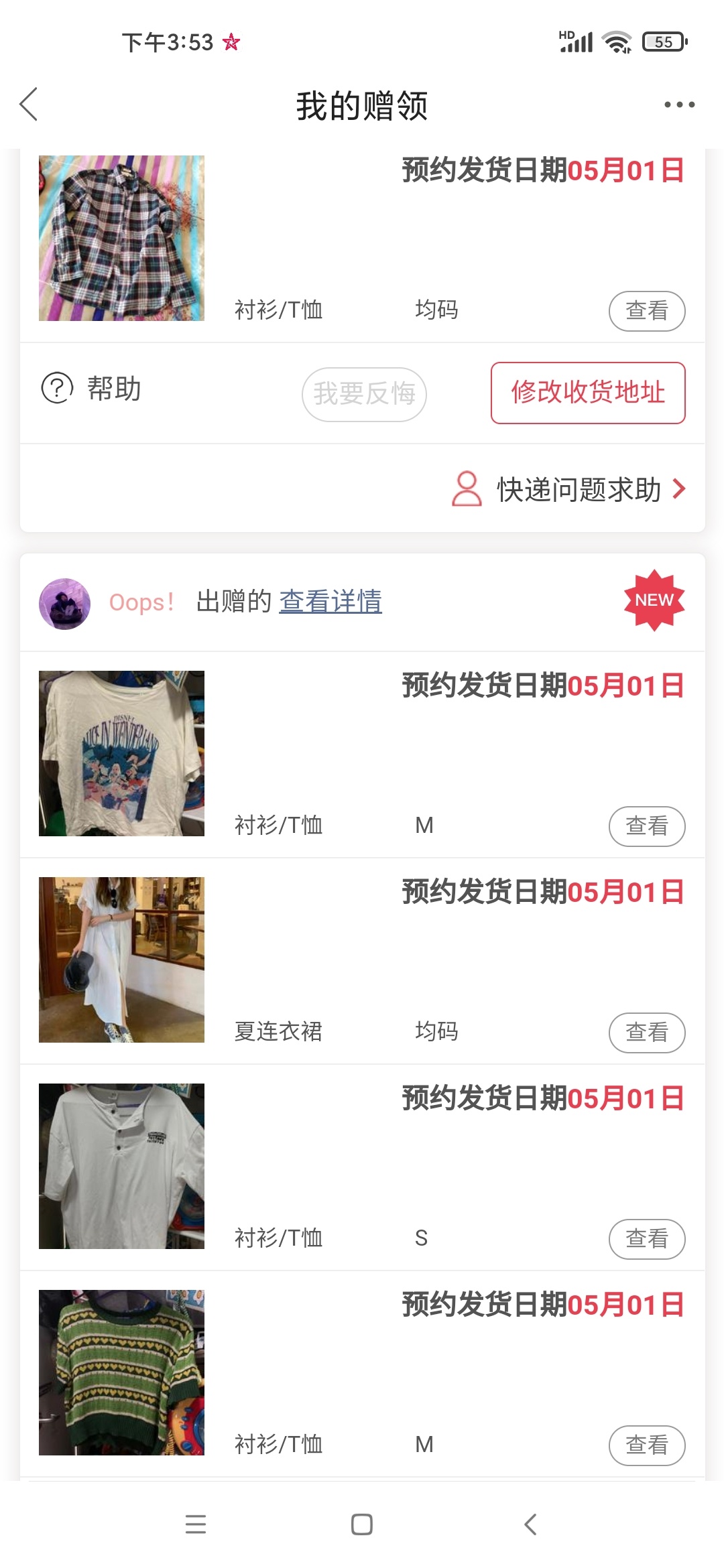Go back from 我的赠领 page

[x=29, y=105]
